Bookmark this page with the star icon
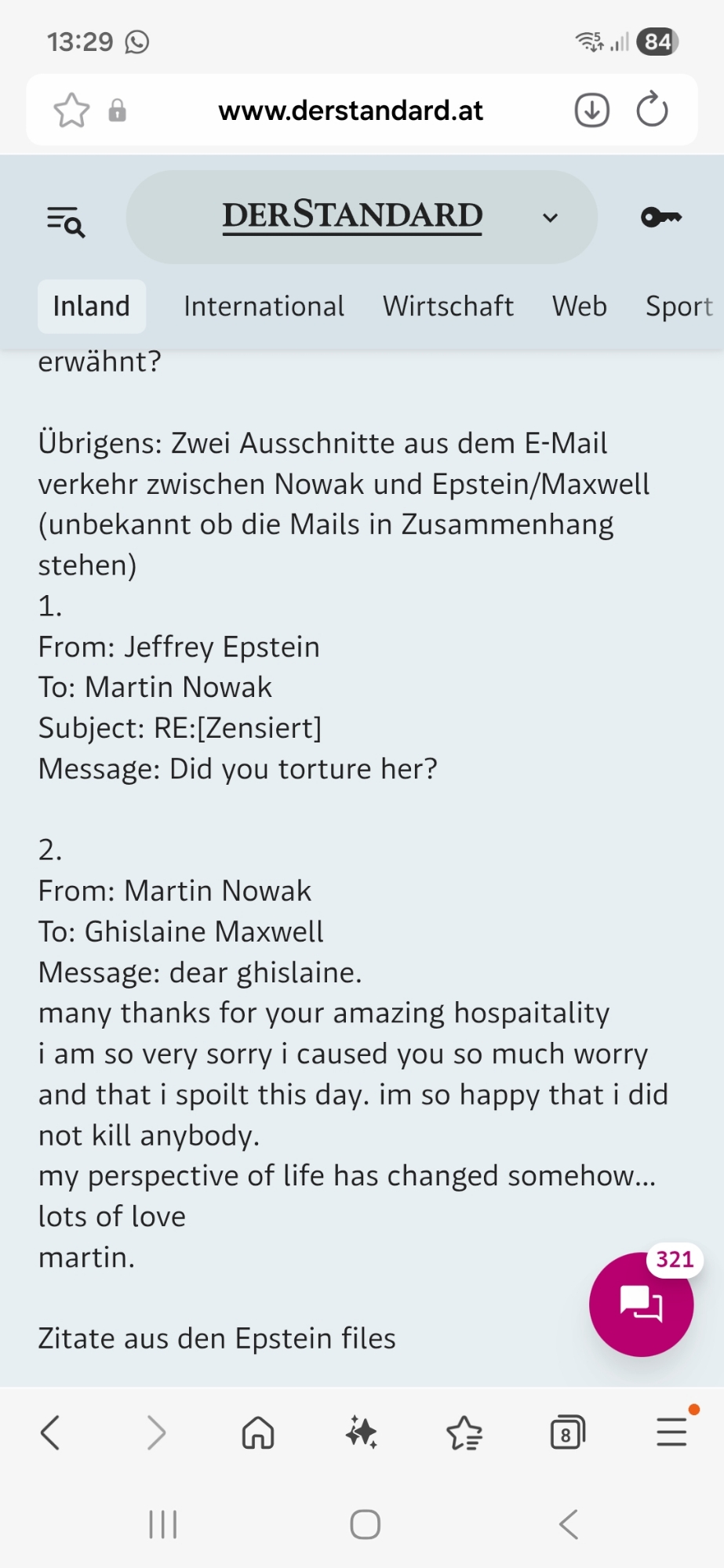Screen dimensions: 724x1568 coord(71,111)
